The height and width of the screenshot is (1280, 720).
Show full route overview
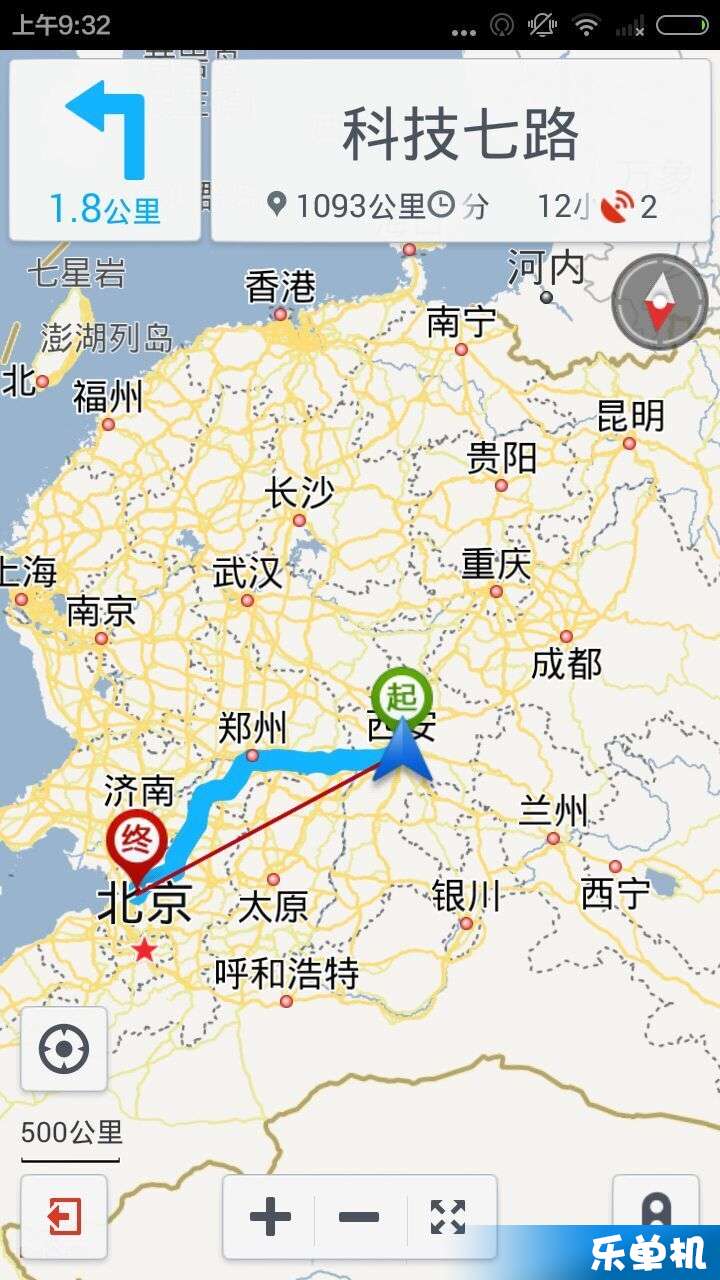pyautogui.click(x=448, y=1217)
